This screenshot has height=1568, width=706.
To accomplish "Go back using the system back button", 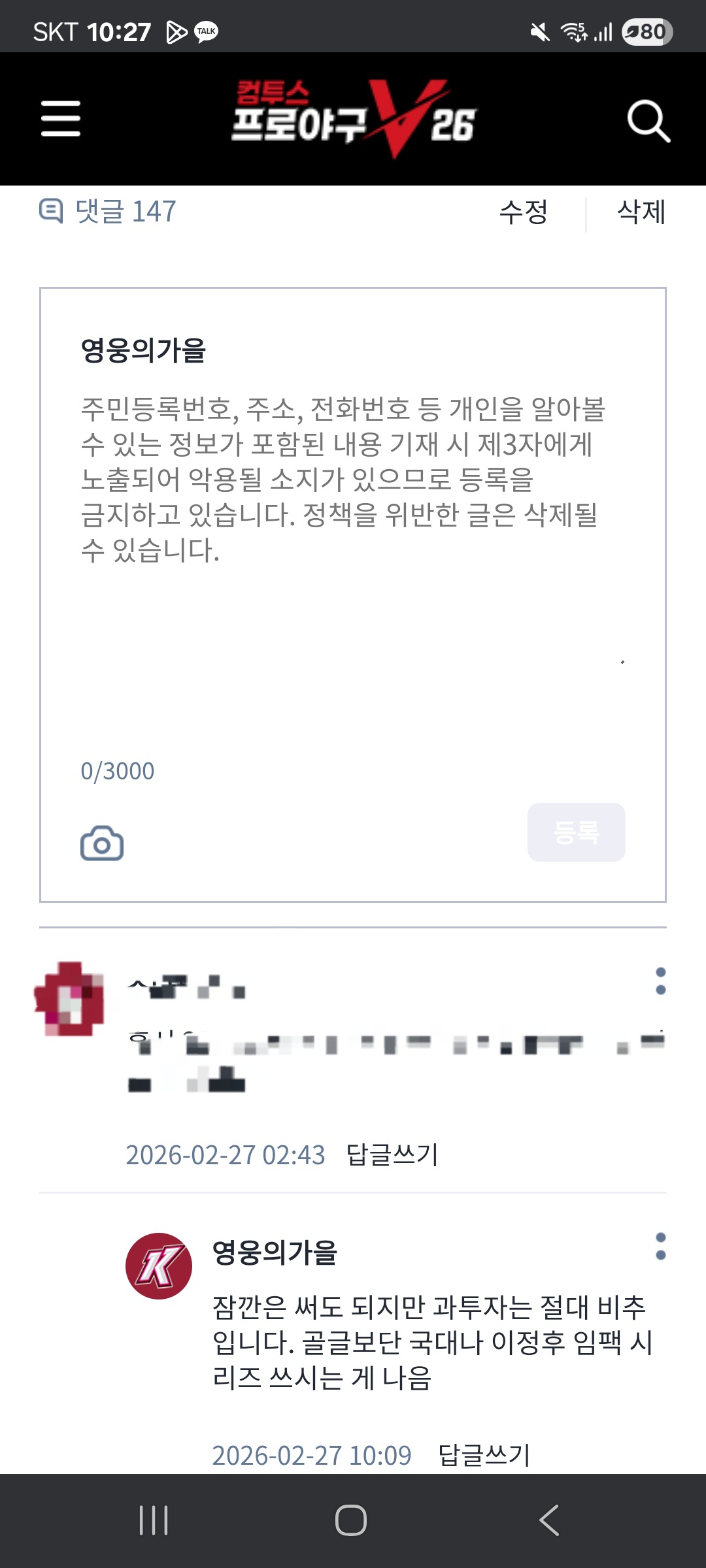I will click(x=549, y=1520).
